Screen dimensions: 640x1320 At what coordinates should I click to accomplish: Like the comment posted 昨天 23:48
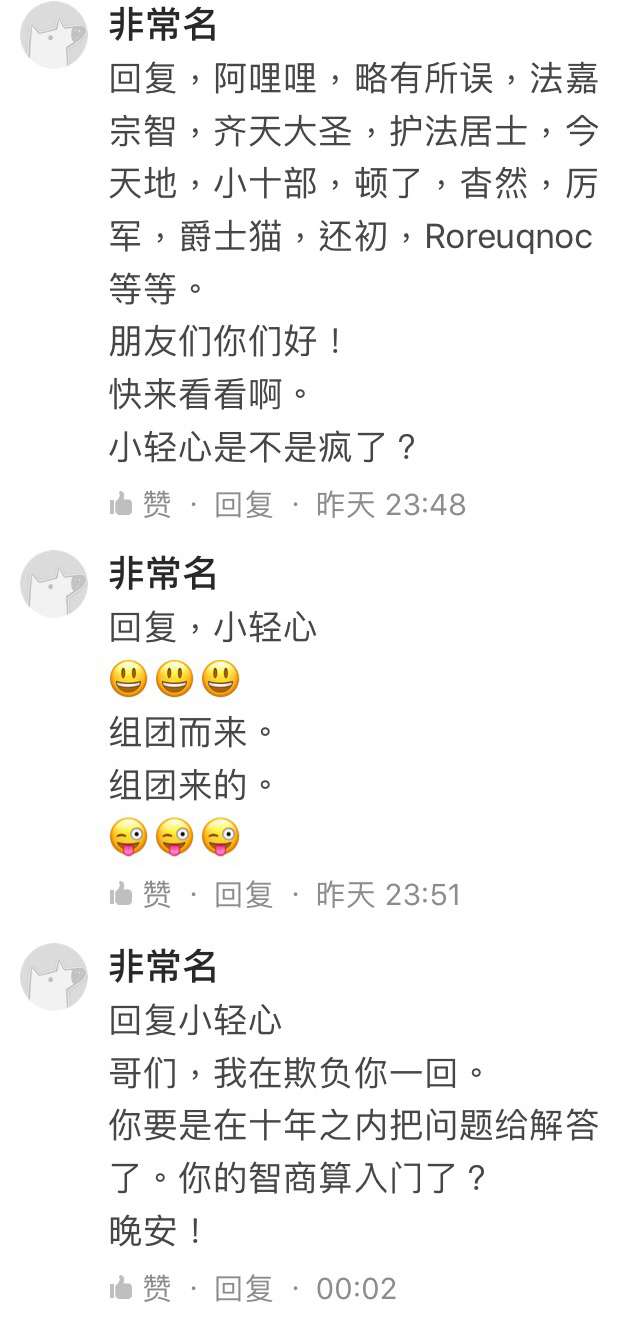[x=140, y=505]
